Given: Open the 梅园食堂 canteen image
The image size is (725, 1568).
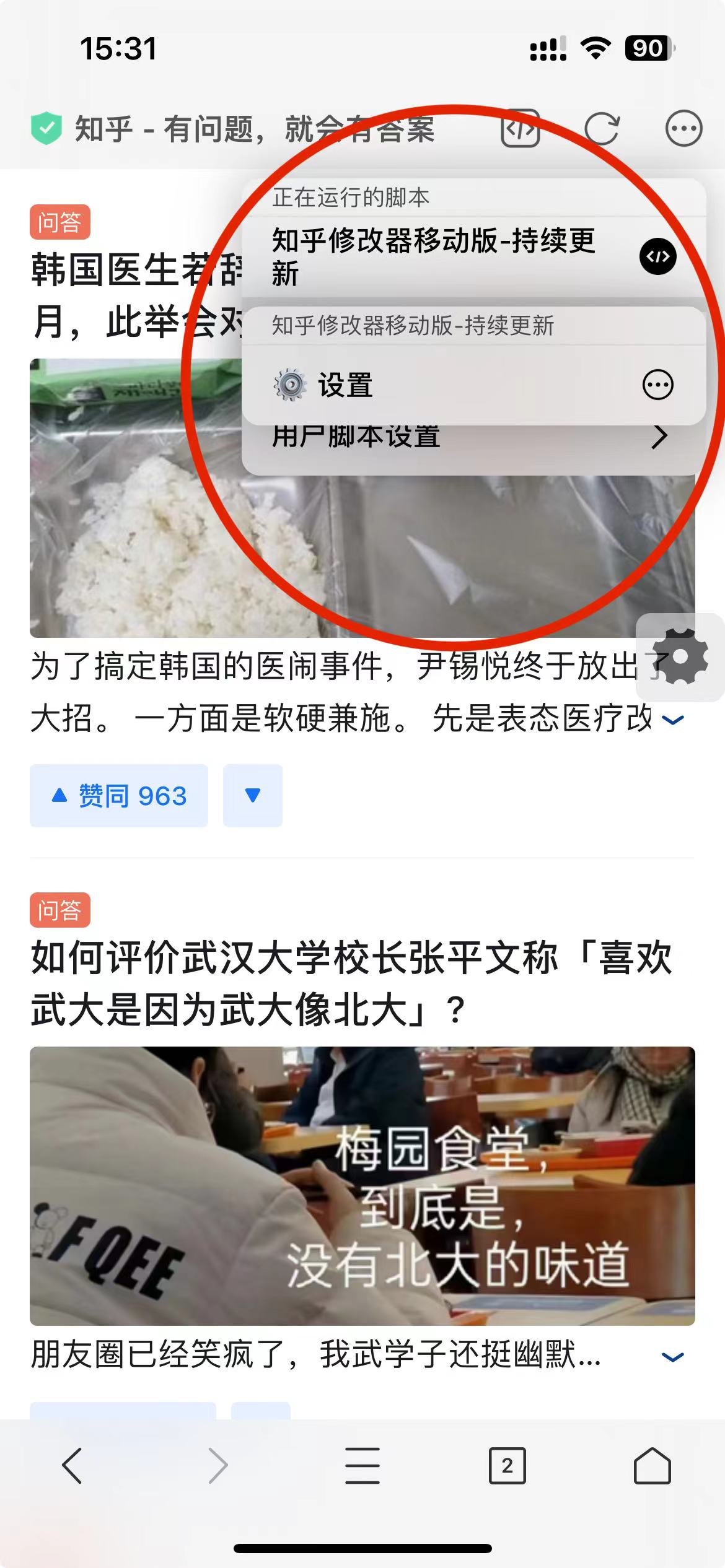Looking at the screenshot, I should tap(362, 1185).
